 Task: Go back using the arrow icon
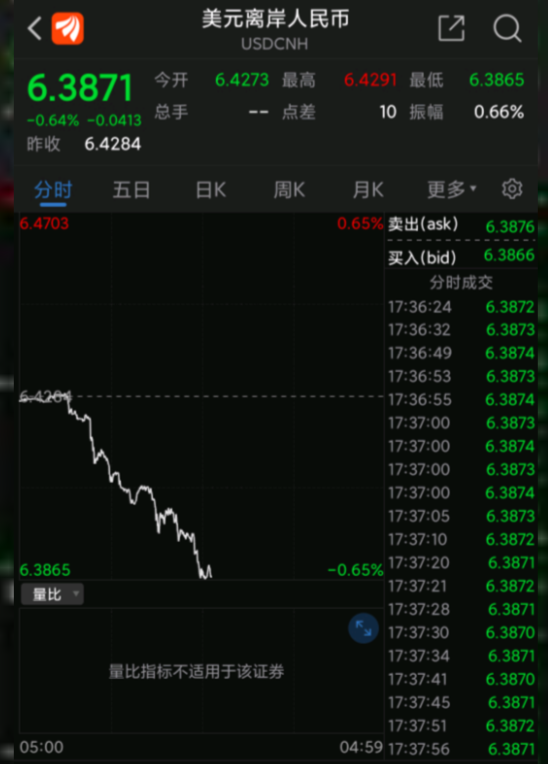35,28
